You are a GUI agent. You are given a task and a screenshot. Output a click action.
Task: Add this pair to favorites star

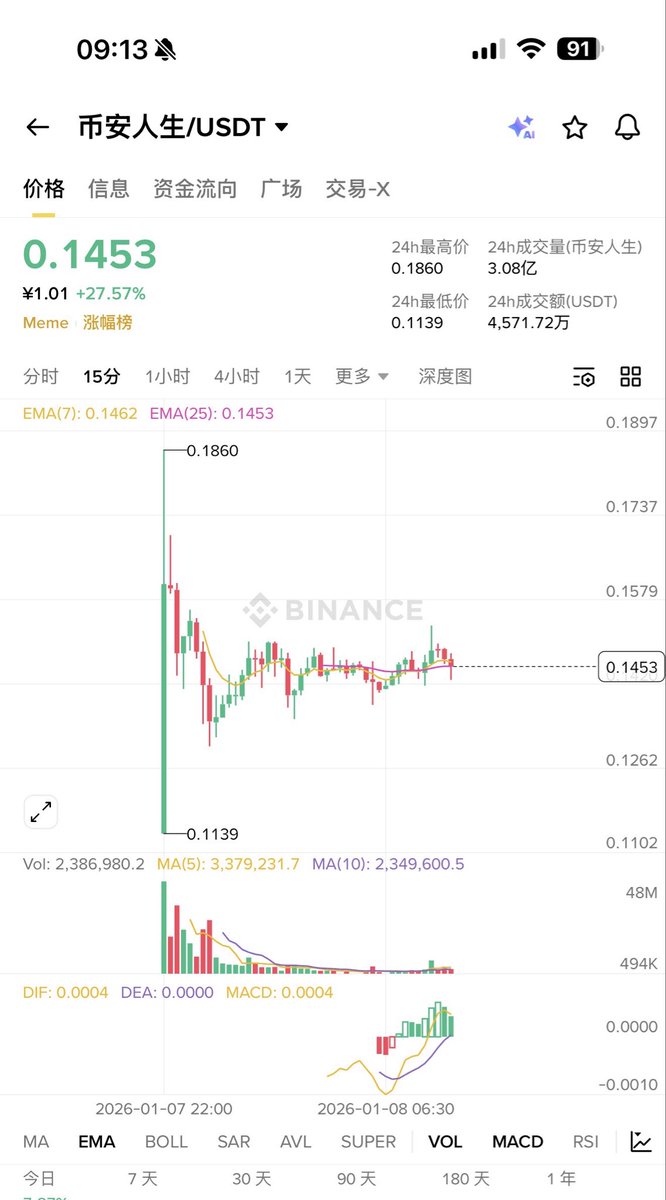coord(574,127)
